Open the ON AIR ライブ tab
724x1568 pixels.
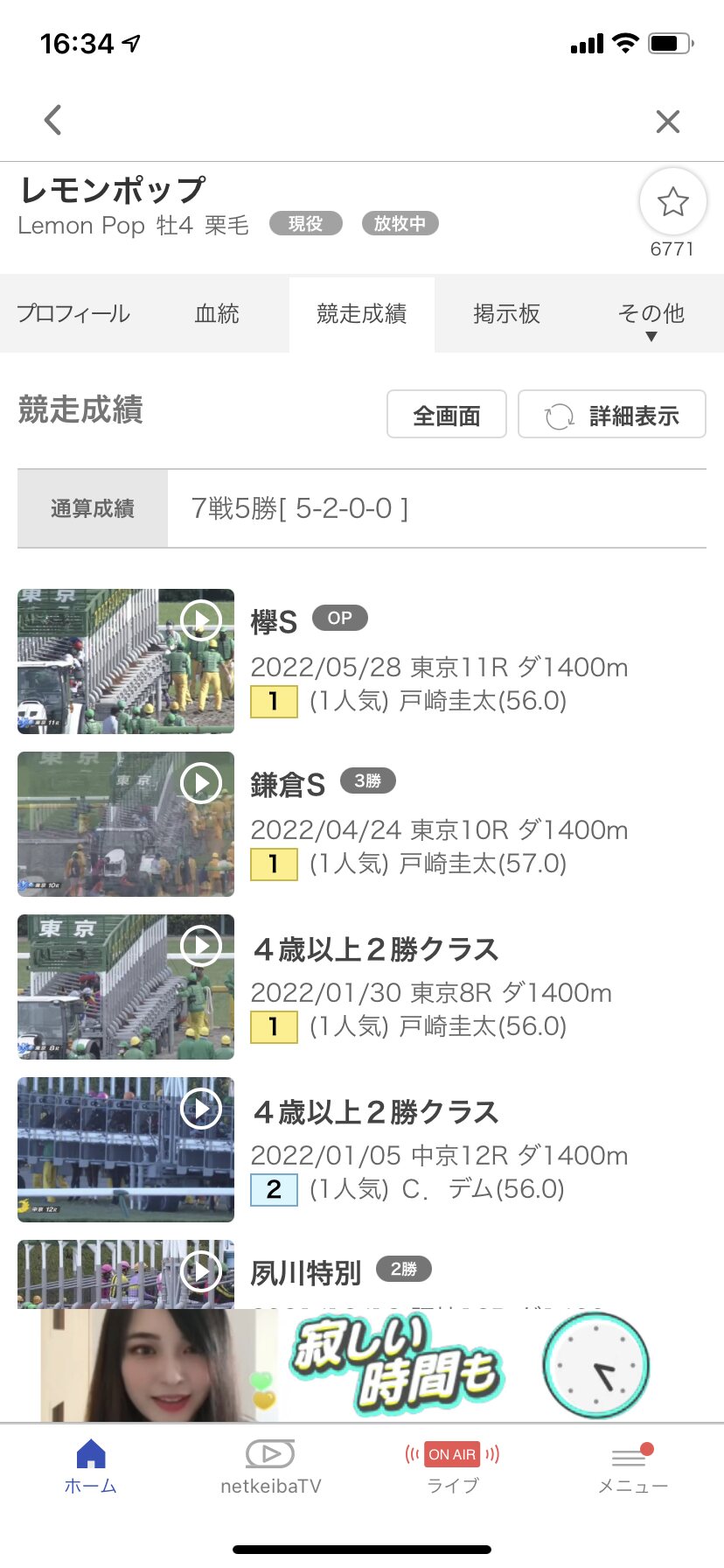452,1466
